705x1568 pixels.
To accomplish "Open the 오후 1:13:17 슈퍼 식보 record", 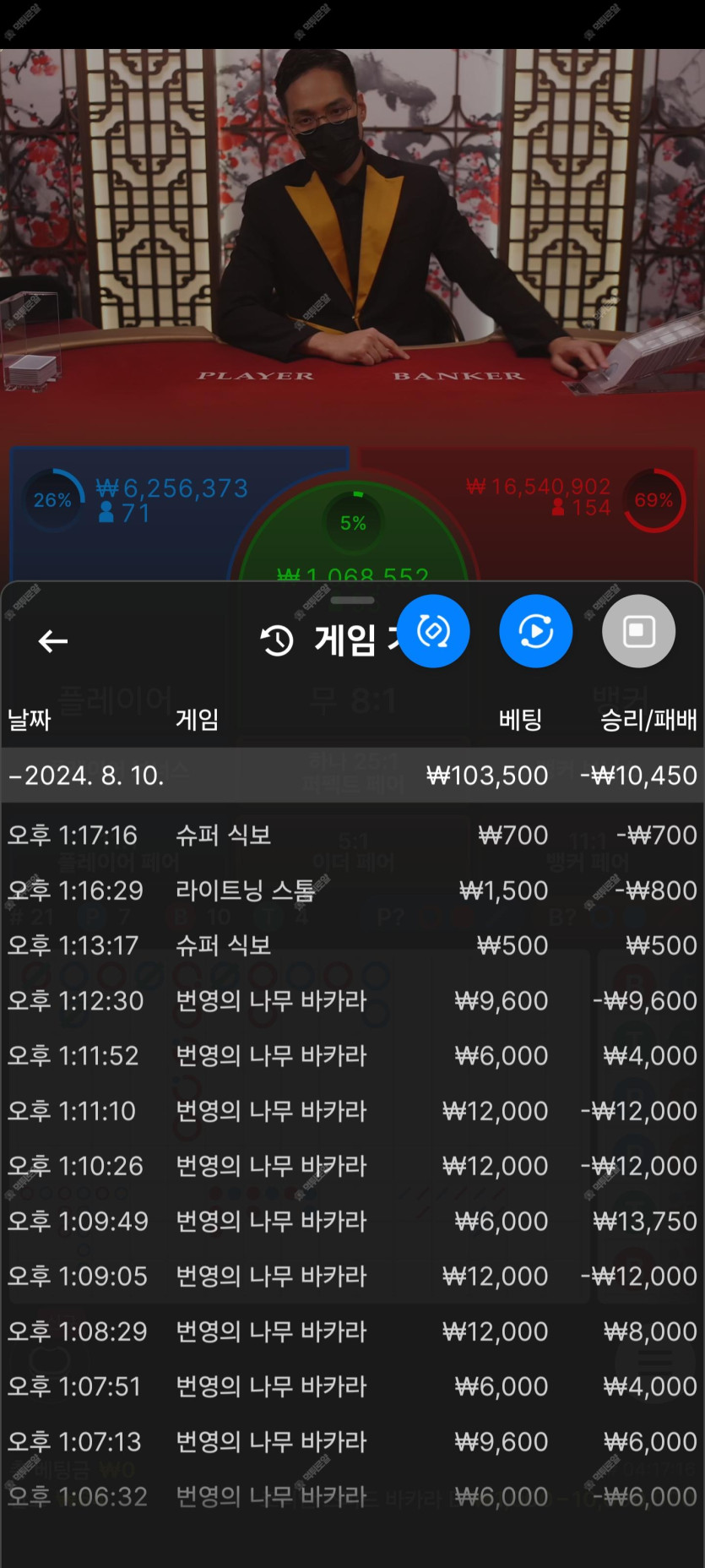I will click(352, 945).
